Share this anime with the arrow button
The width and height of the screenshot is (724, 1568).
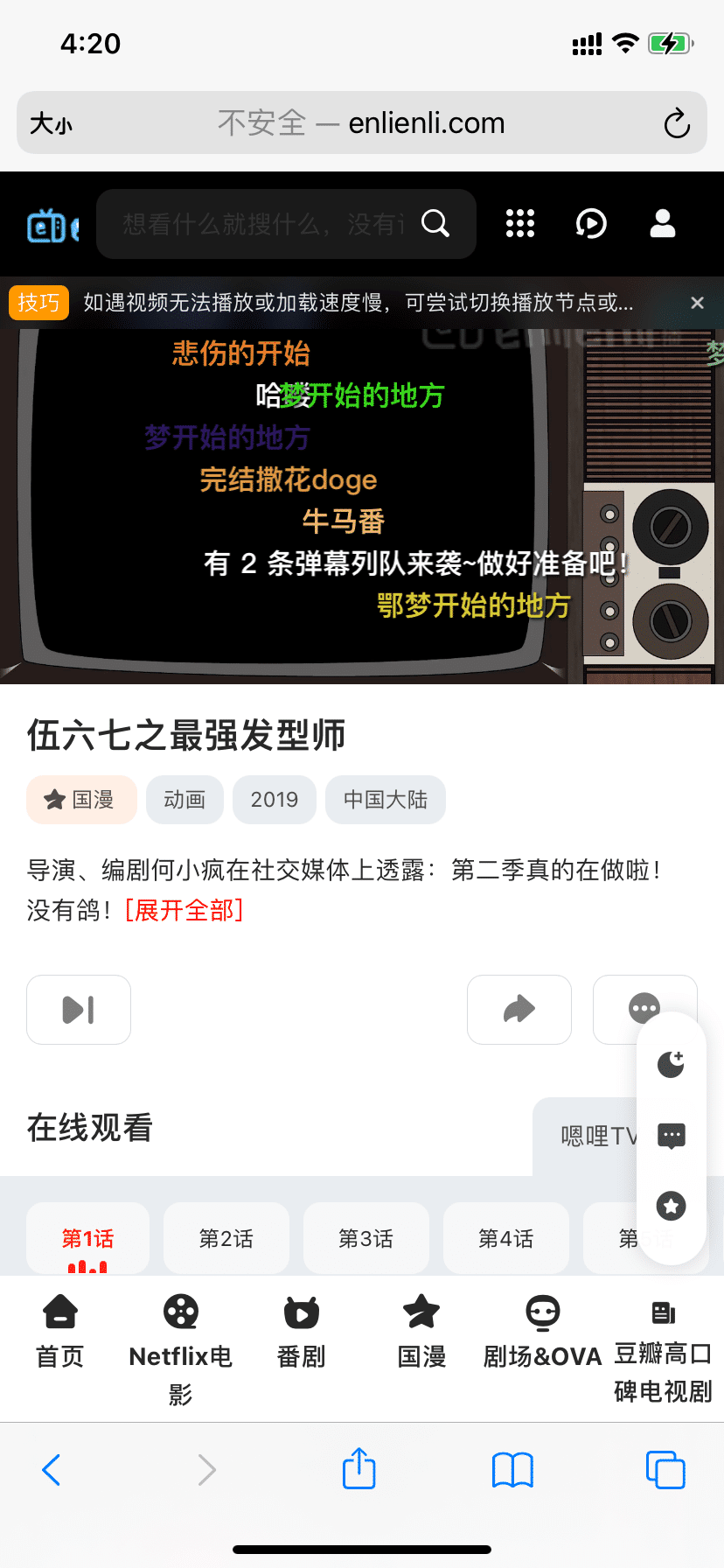tap(519, 1010)
